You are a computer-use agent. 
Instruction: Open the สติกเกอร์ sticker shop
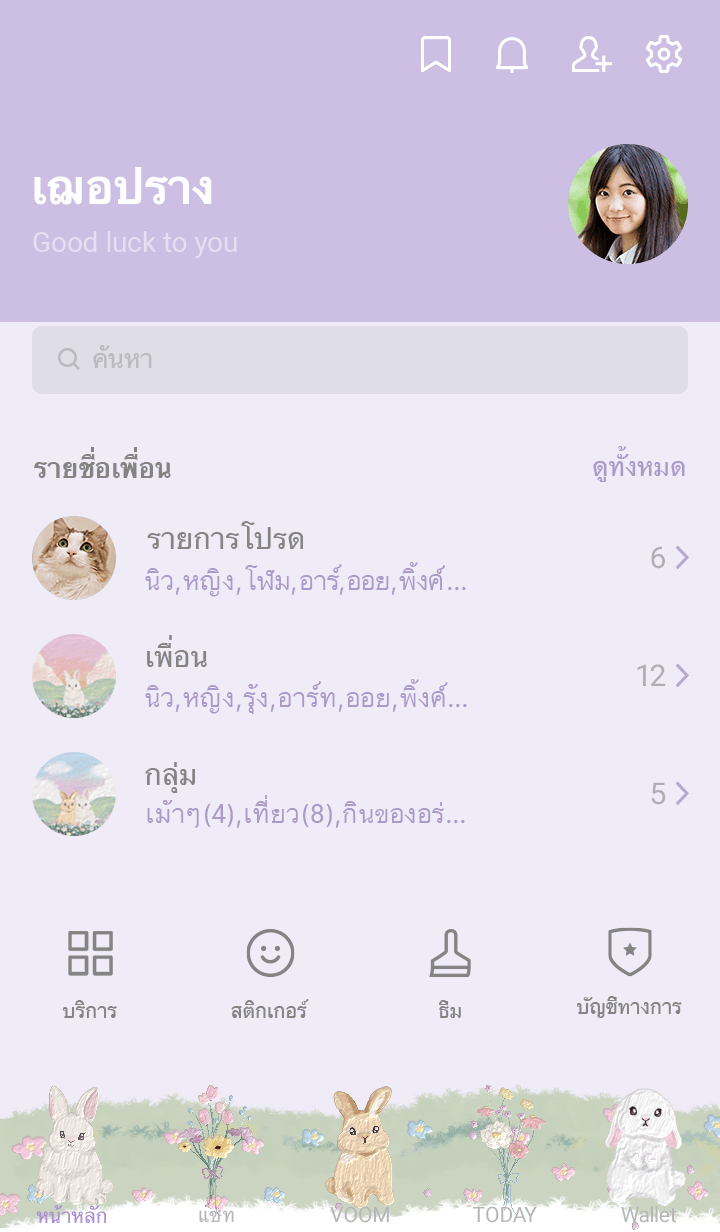click(270, 972)
